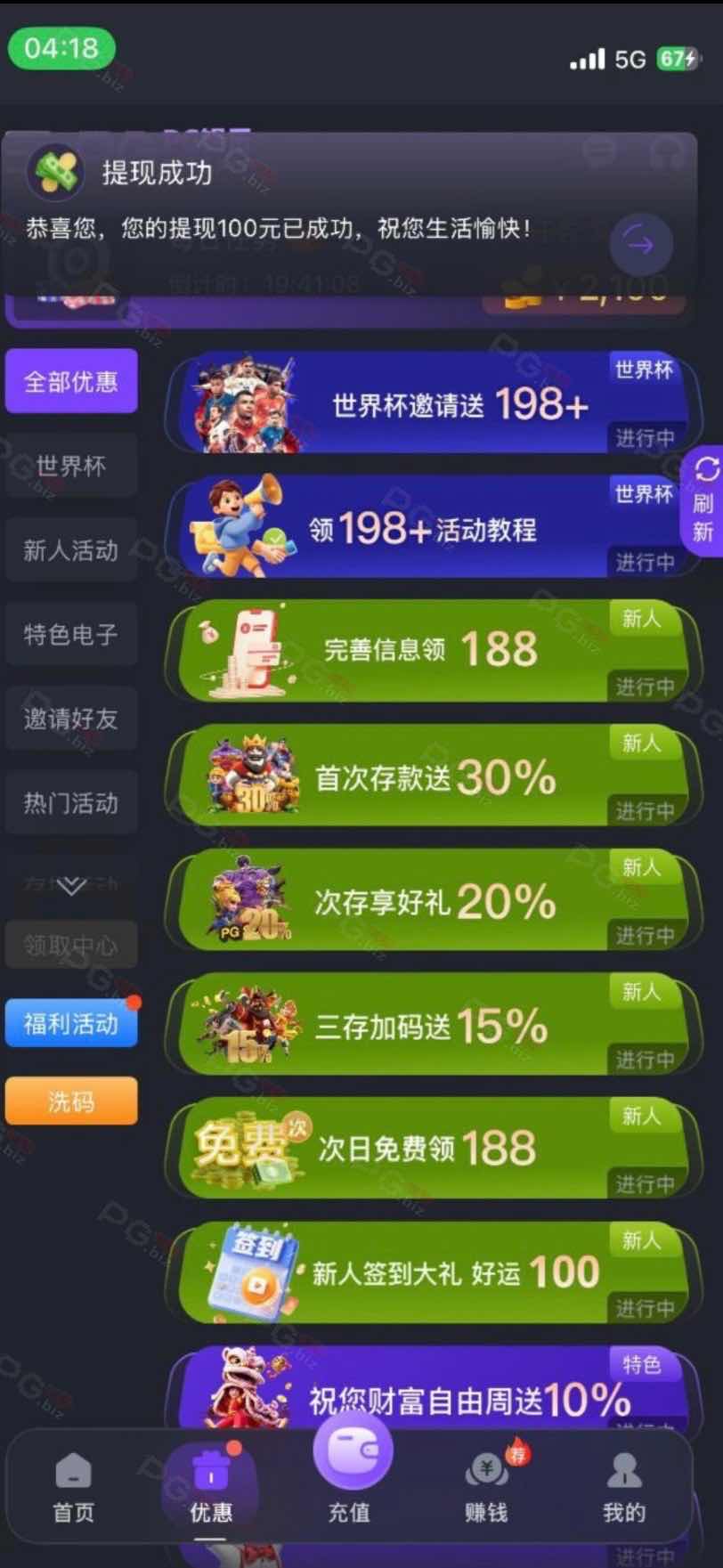Image resolution: width=723 pixels, height=1568 pixels.
Task: Switch to the 新人活动 category
Action: tap(71, 550)
